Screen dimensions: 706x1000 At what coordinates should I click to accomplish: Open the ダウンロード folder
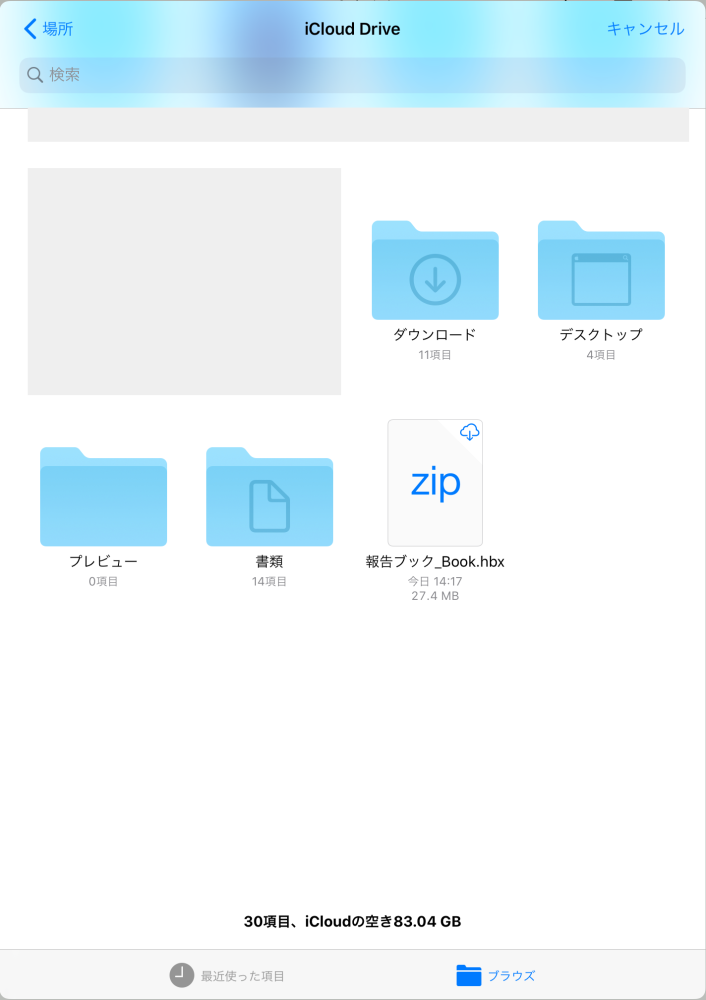(435, 272)
